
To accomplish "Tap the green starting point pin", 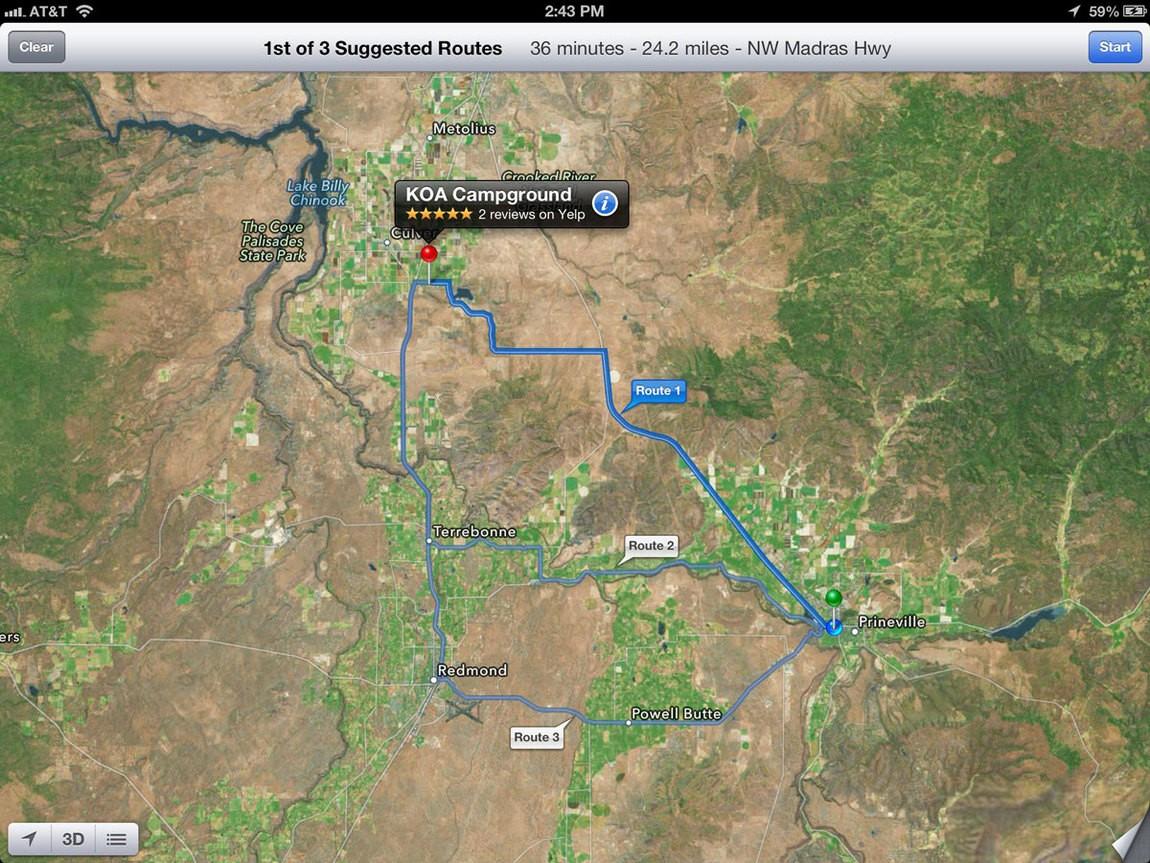I will (x=834, y=600).
